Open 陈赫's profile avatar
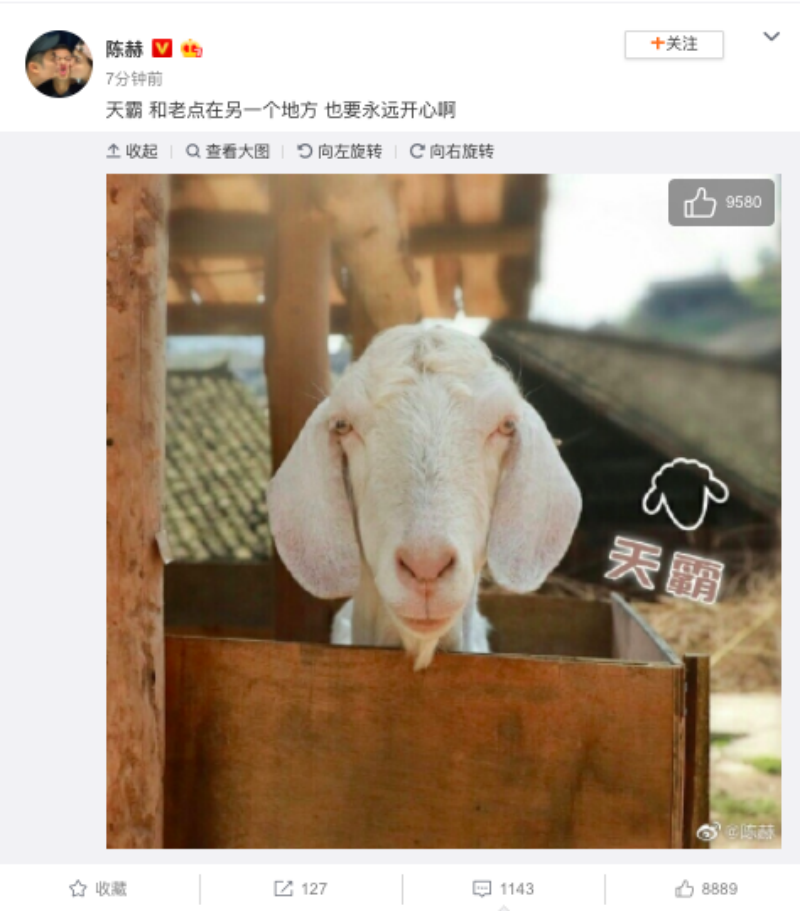 pyautogui.click(x=58, y=63)
